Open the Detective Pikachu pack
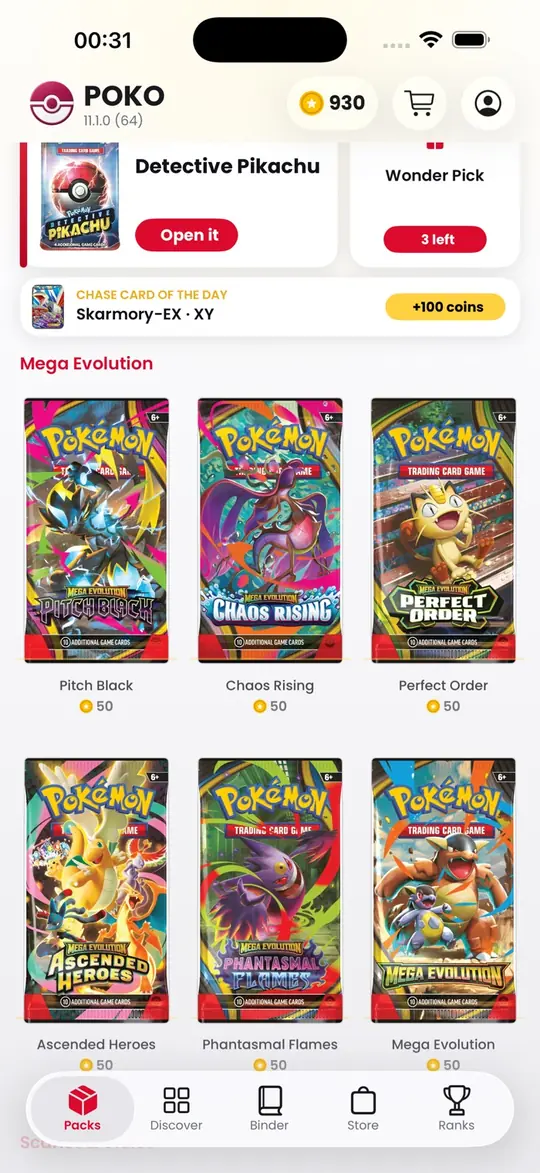Viewport: 540px width, 1173px height. click(x=186, y=236)
